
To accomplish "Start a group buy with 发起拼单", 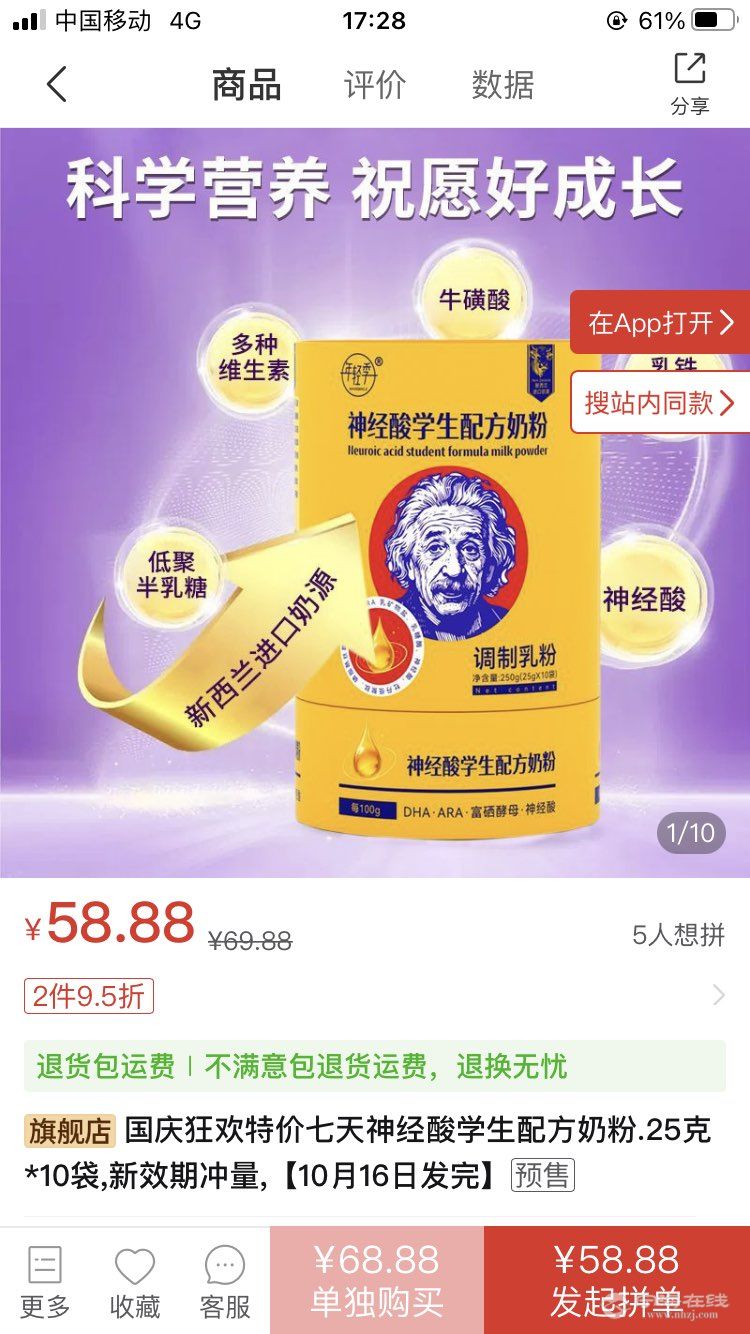I will tap(616, 1280).
